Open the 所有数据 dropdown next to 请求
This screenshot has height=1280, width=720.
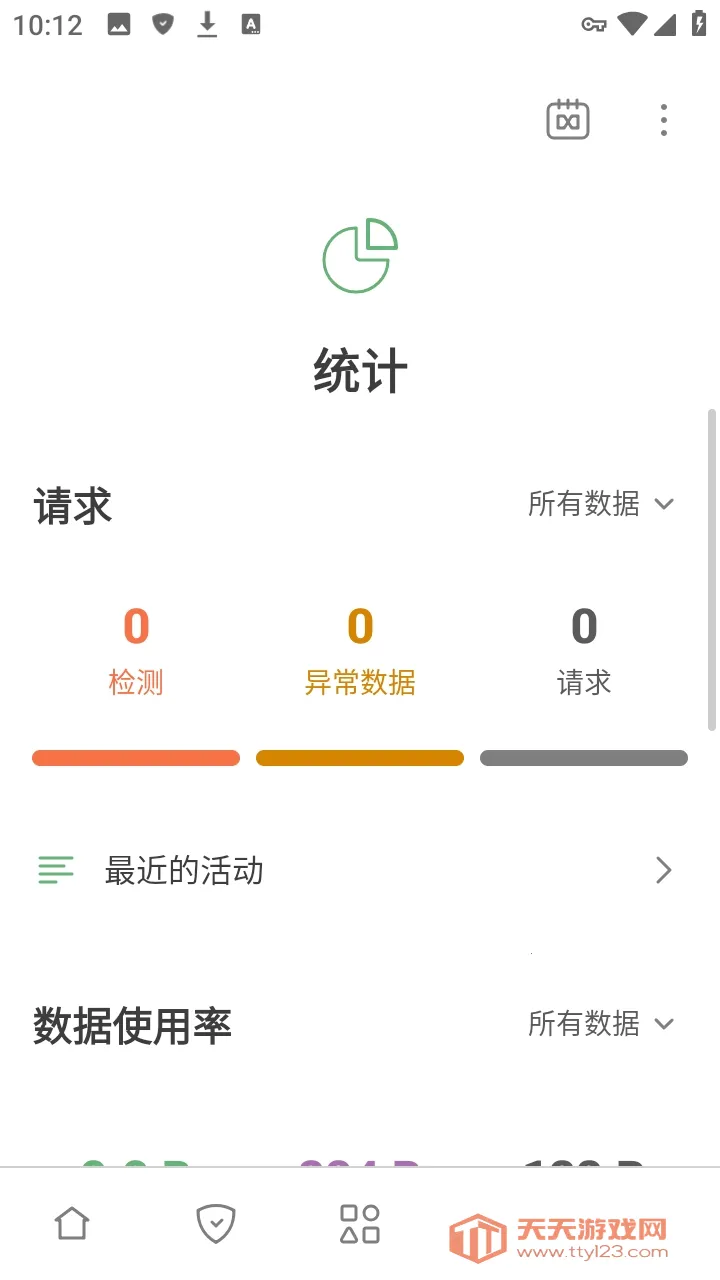(600, 504)
